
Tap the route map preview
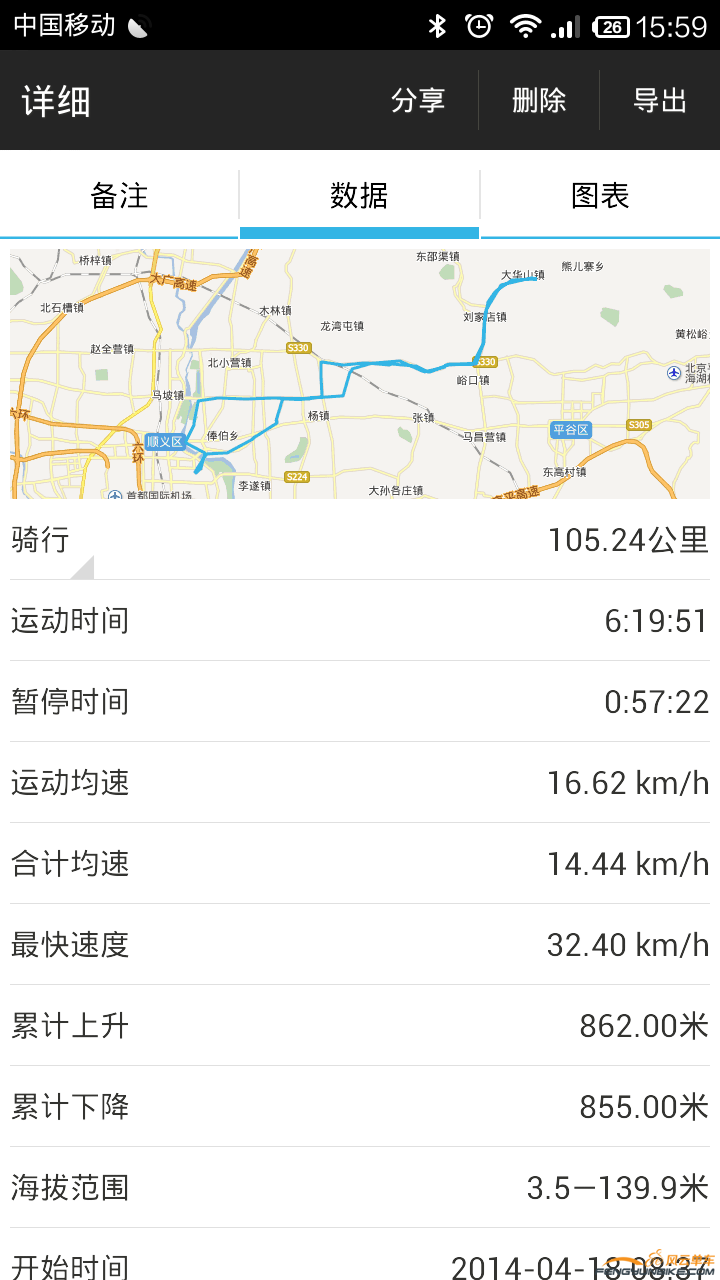pos(360,373)
